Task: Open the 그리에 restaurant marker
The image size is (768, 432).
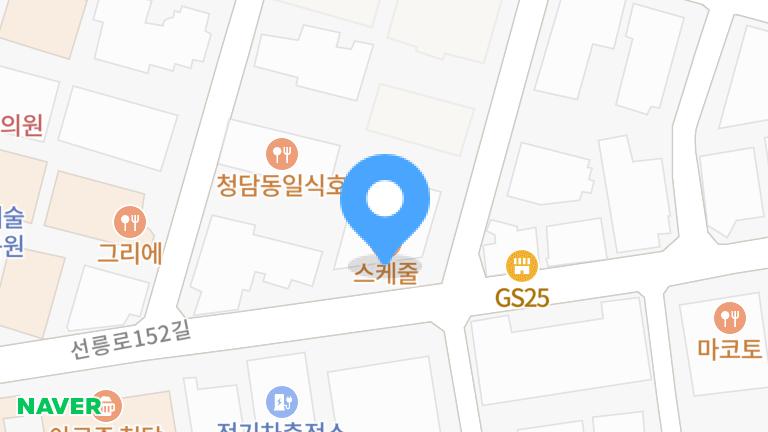Action: coord(129,220)
